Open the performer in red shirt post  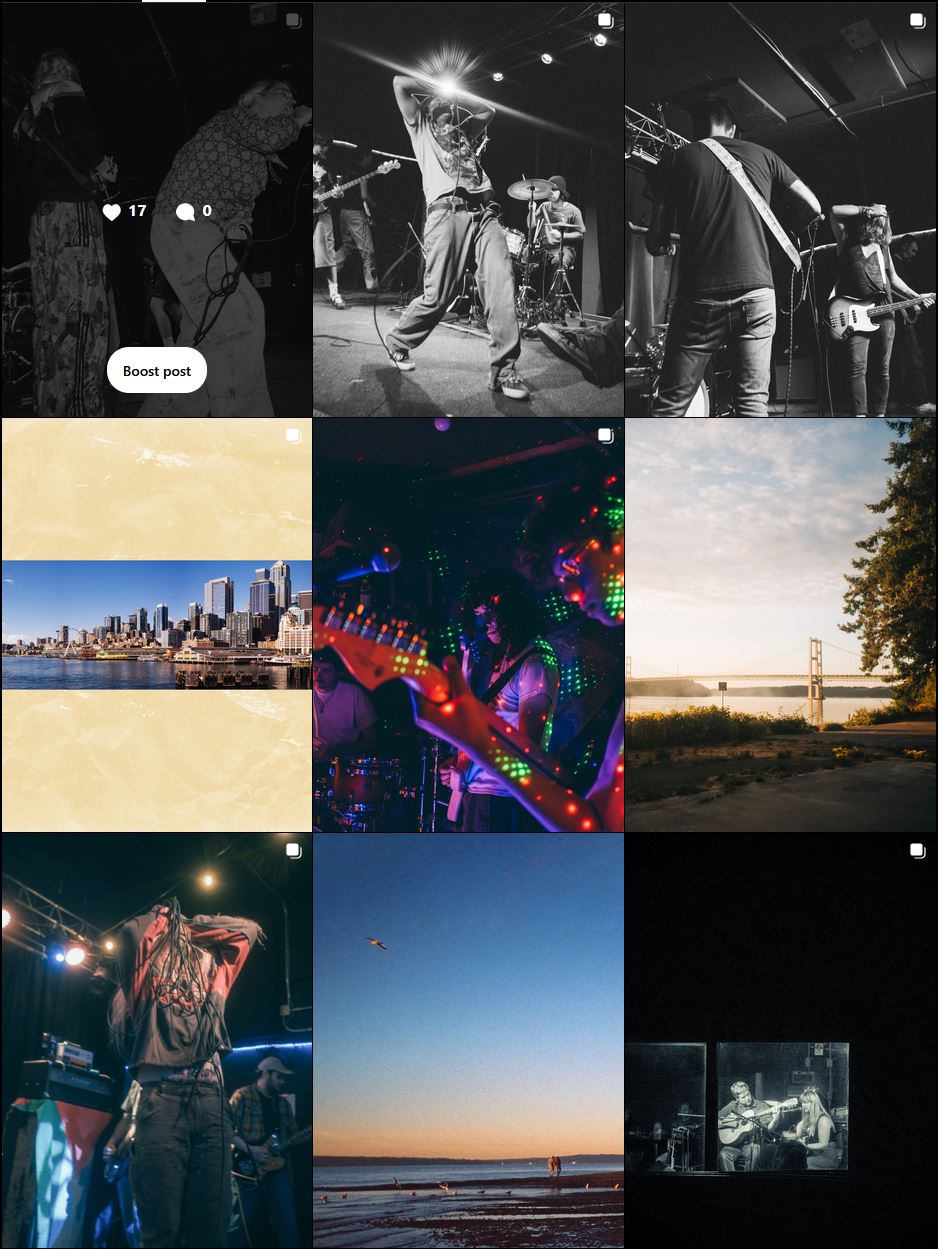coord(156,1040)
